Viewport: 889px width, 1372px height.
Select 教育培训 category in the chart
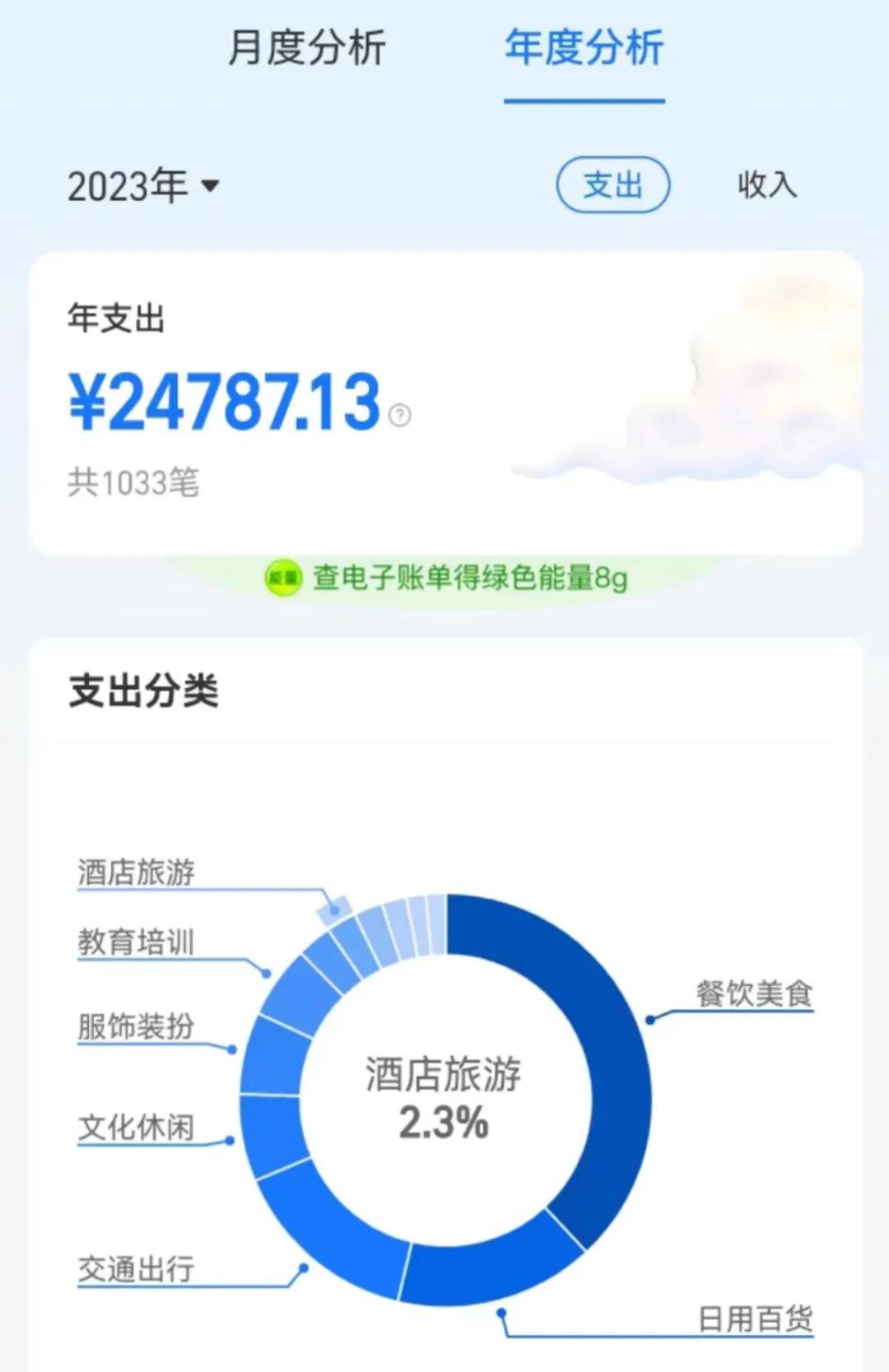click(136, 942)
